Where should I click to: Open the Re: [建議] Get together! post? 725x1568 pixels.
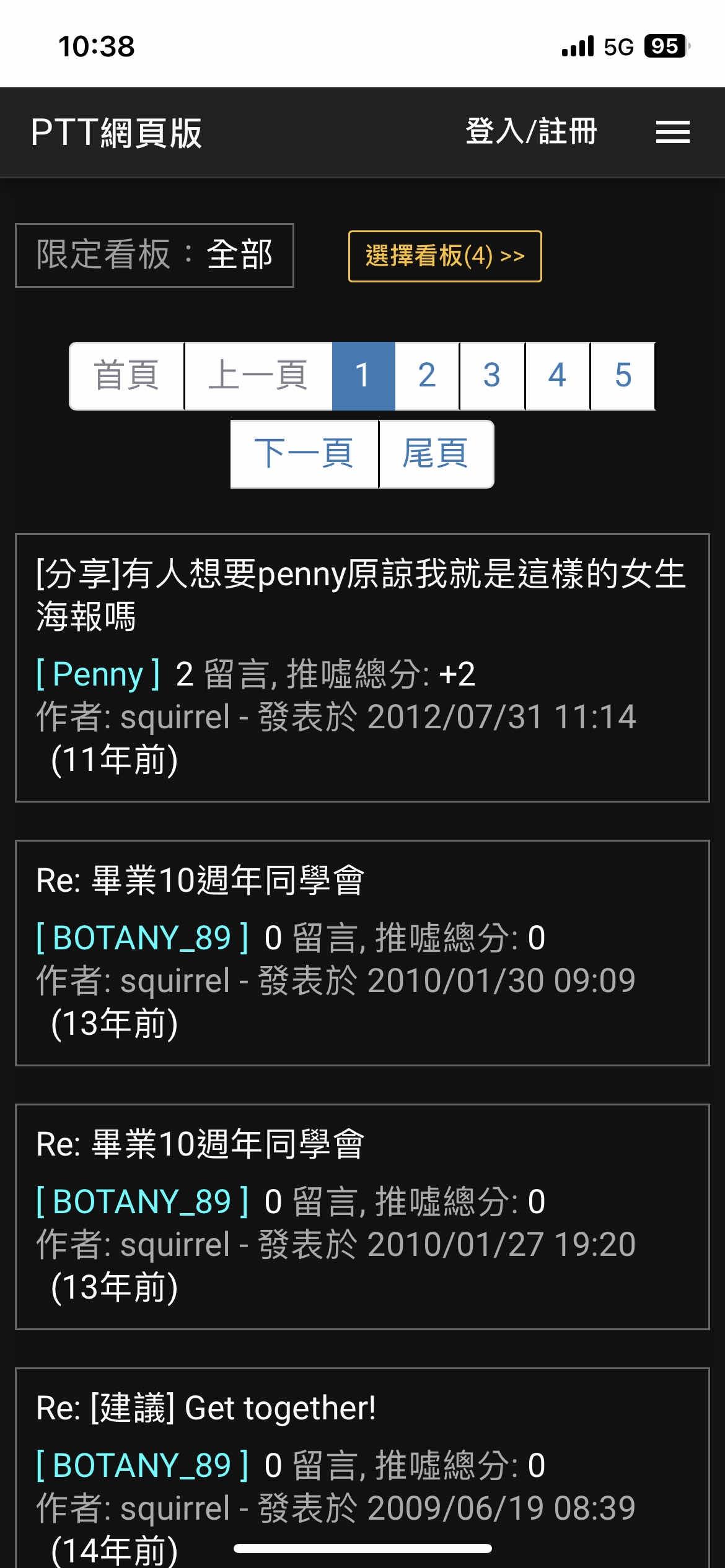point(206,1408)
